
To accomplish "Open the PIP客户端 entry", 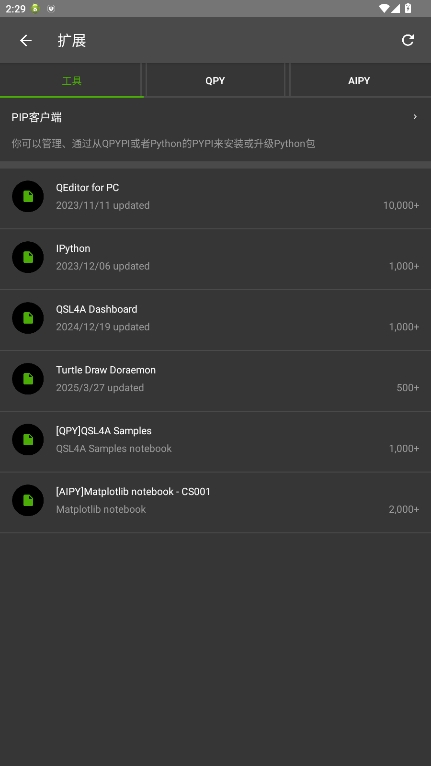I will [x=216, y=129].
